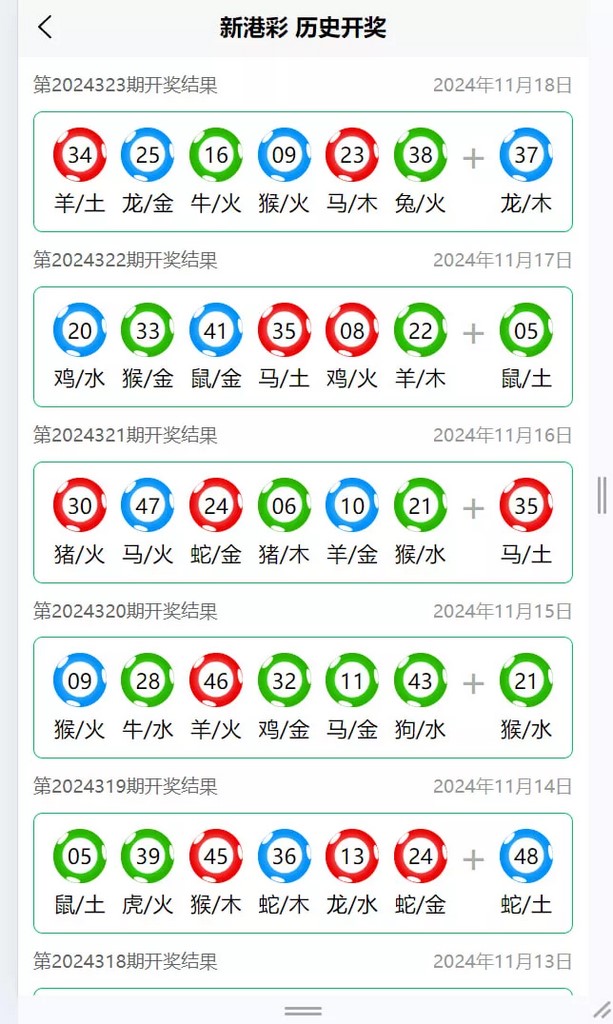Go back from the 历史开奖 page
The image size is (613, 1024).
tap(45, 27)
